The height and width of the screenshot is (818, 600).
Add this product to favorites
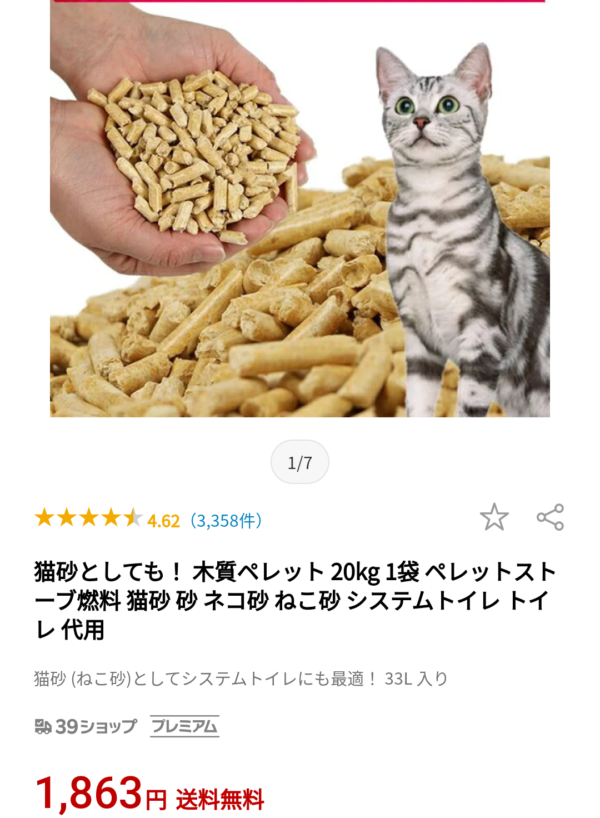coord(494,517)
